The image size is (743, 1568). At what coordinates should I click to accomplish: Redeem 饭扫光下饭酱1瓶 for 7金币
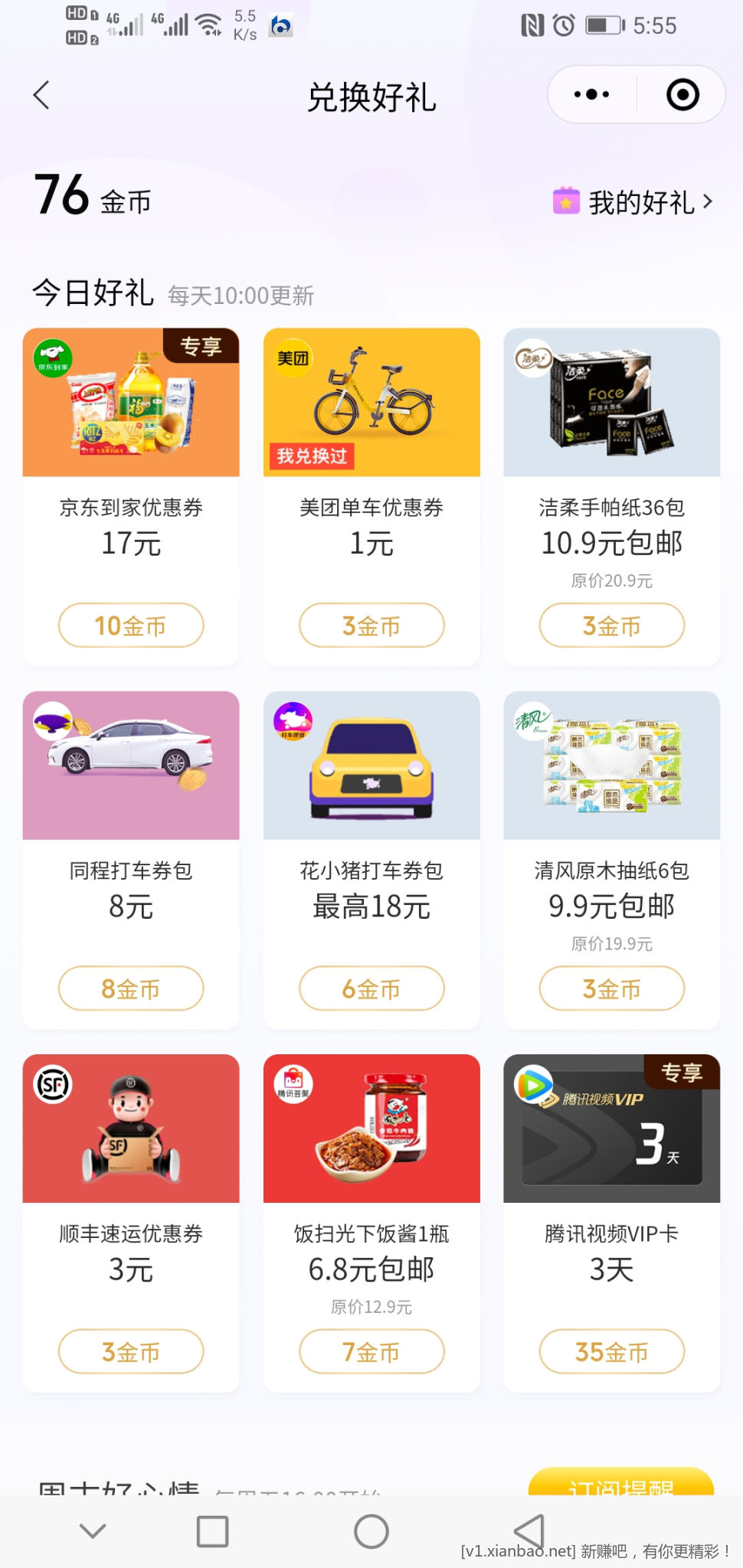(371, 1351)
